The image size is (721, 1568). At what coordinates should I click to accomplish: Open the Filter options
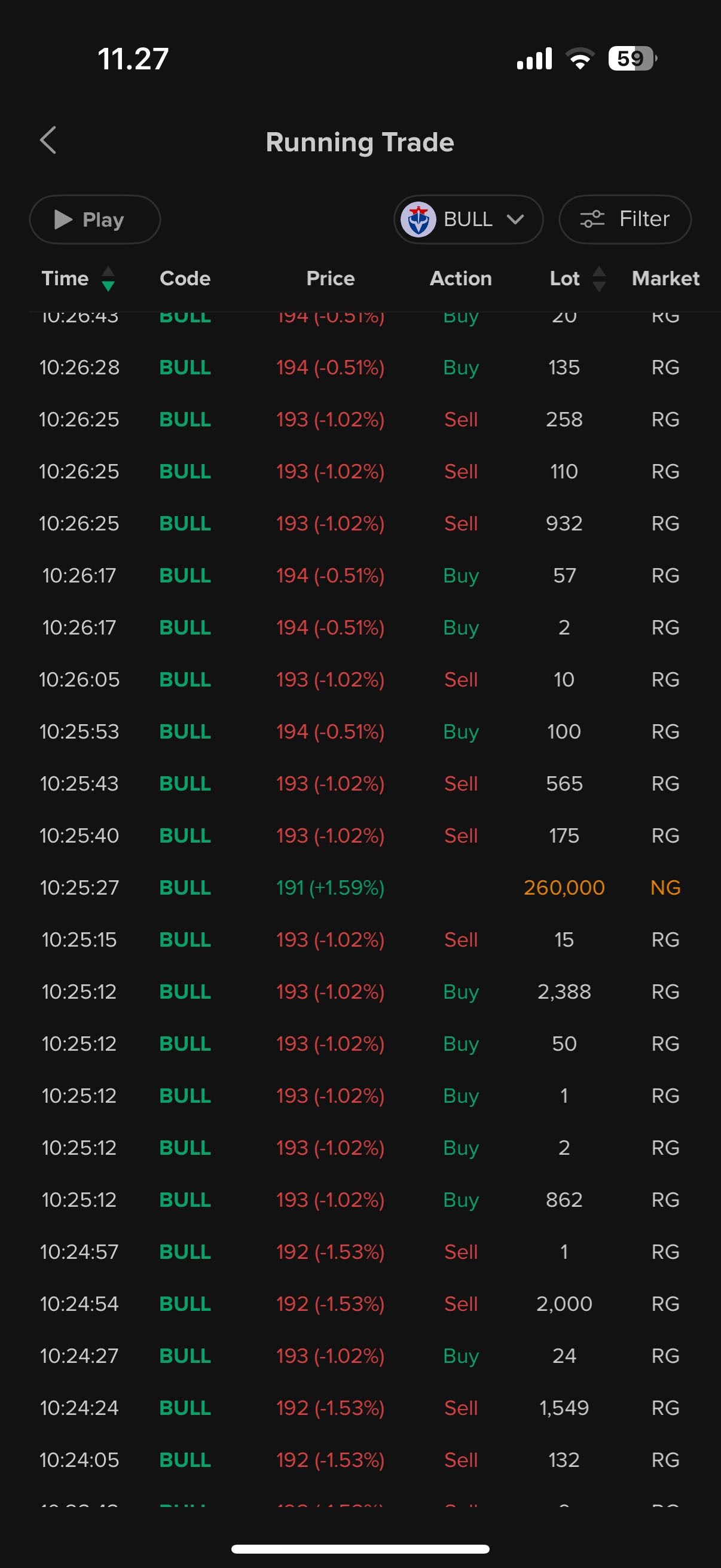pos(624,219)
